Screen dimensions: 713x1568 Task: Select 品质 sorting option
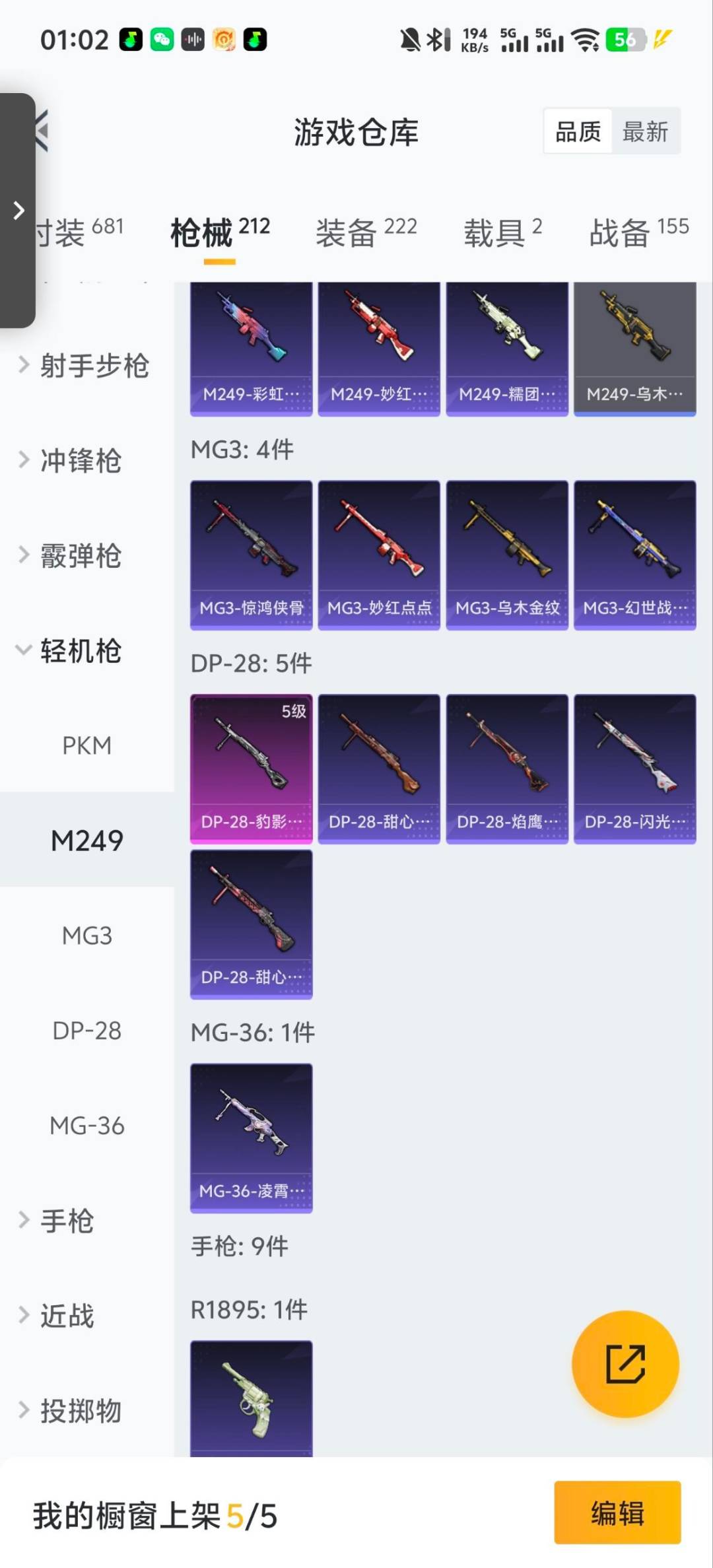(x=577, y=131)
